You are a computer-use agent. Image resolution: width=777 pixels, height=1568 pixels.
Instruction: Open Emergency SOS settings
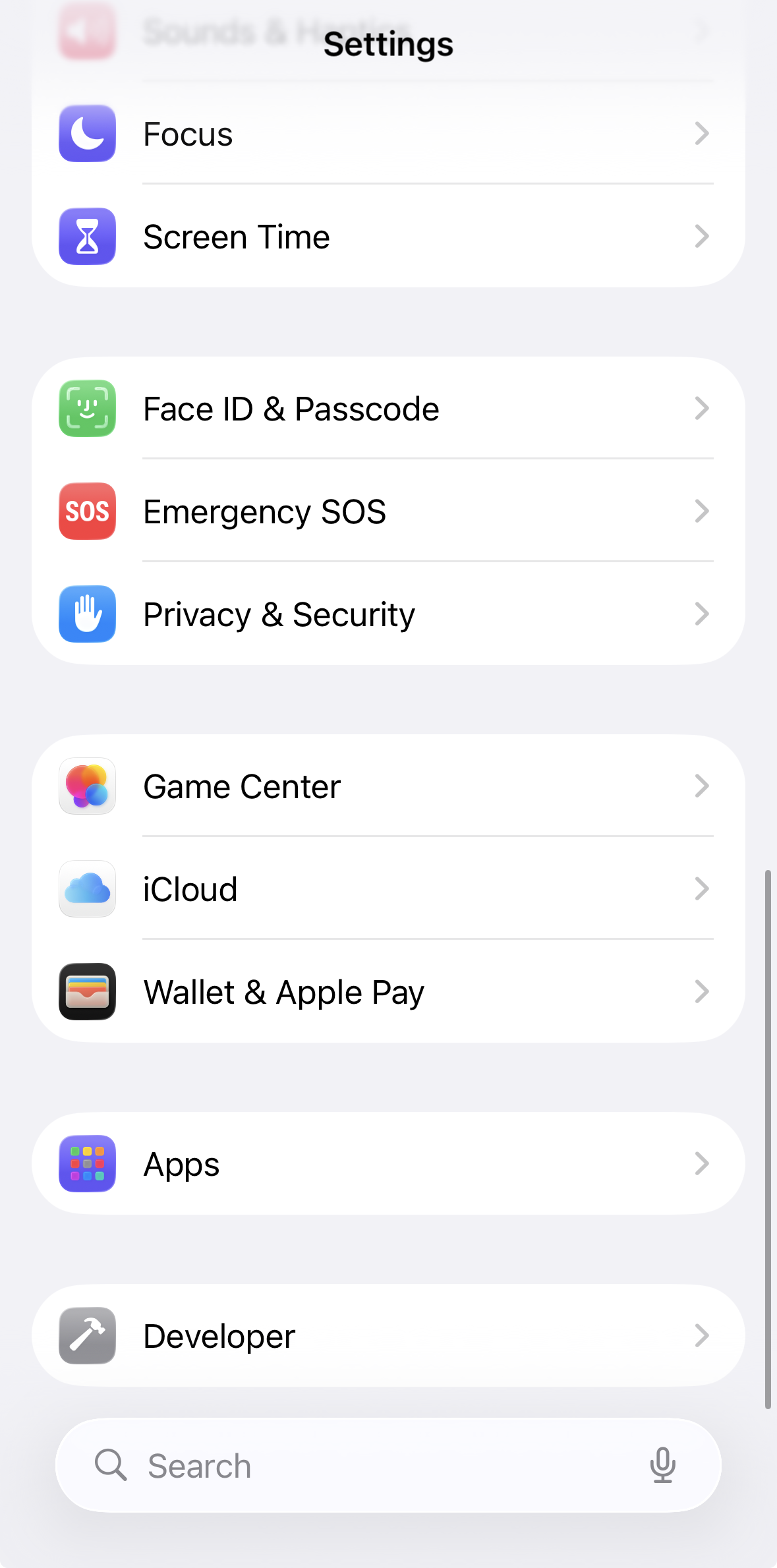pos(388,511)
